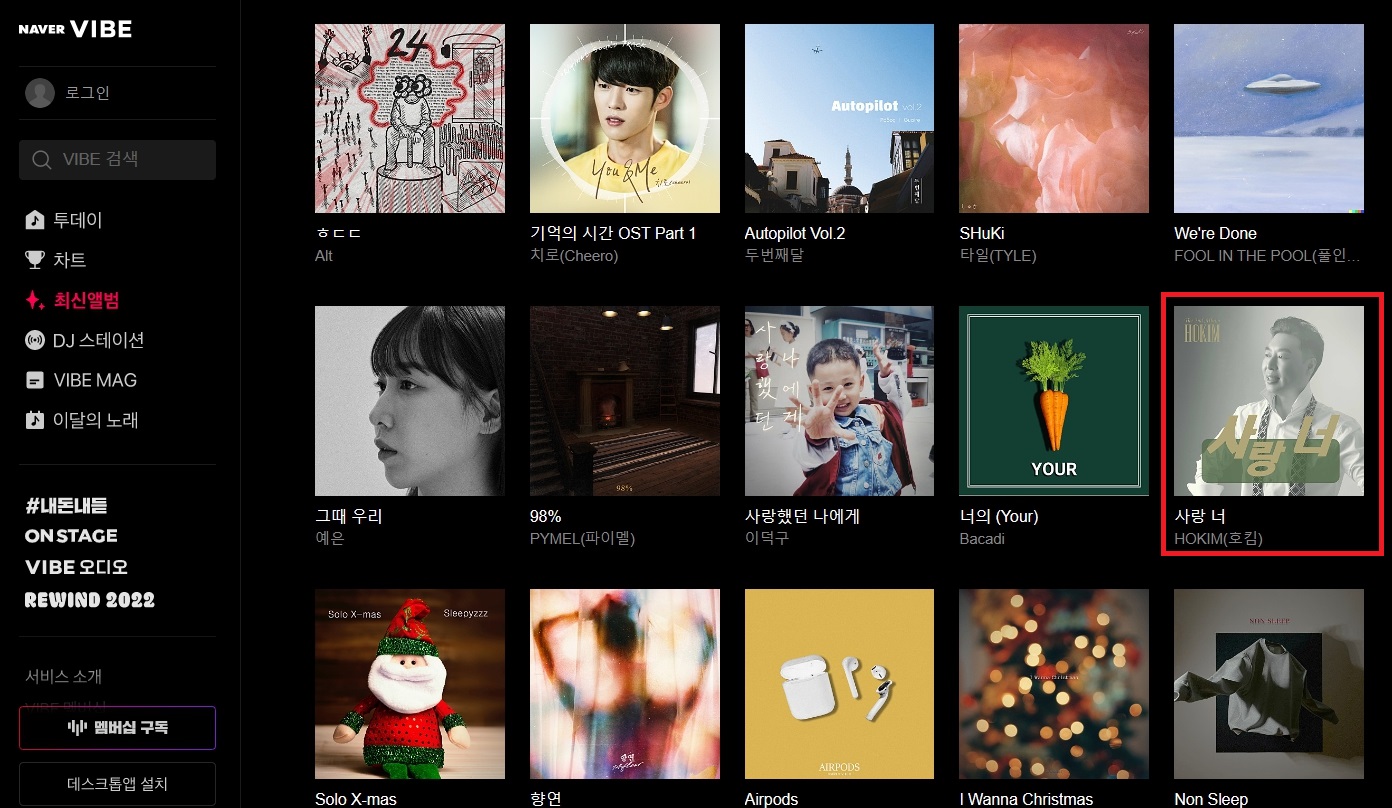
Task: Open the REWIND 2022 link
Action: pyautogui.click(x=90, y=600)
